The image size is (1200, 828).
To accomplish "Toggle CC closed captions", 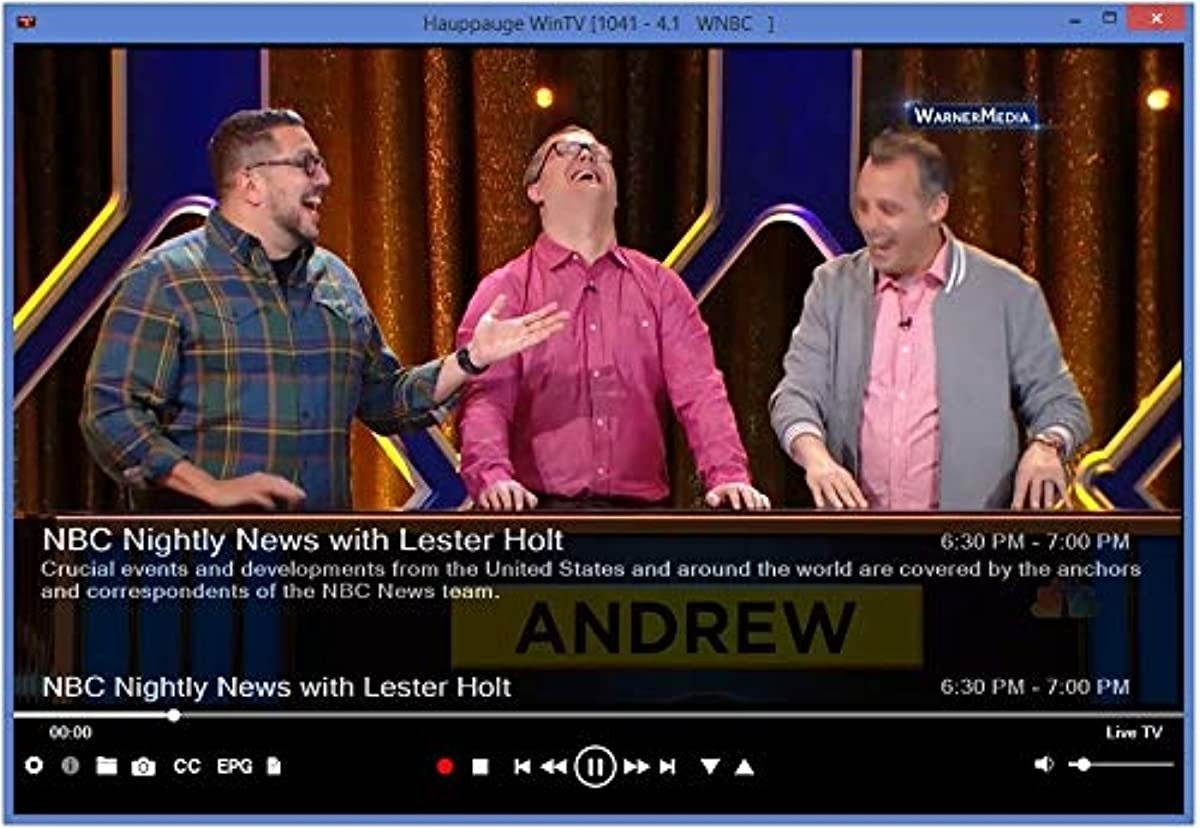I will click(x=187, y=766).
